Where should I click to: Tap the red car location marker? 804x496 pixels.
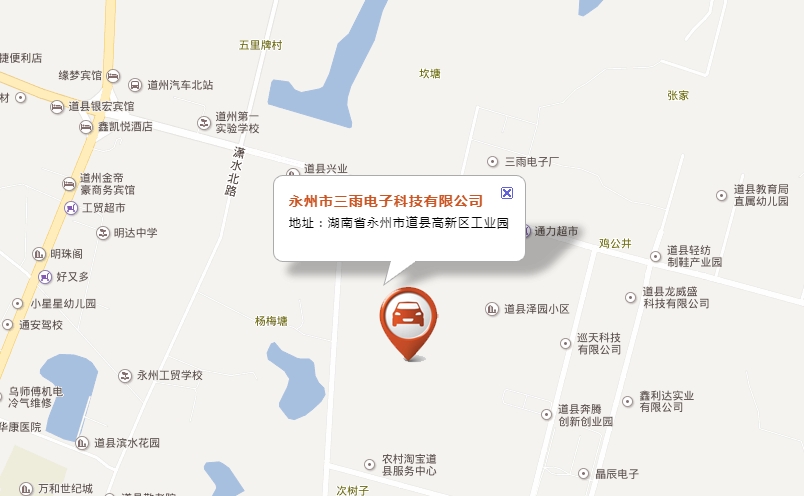[408, 315]
